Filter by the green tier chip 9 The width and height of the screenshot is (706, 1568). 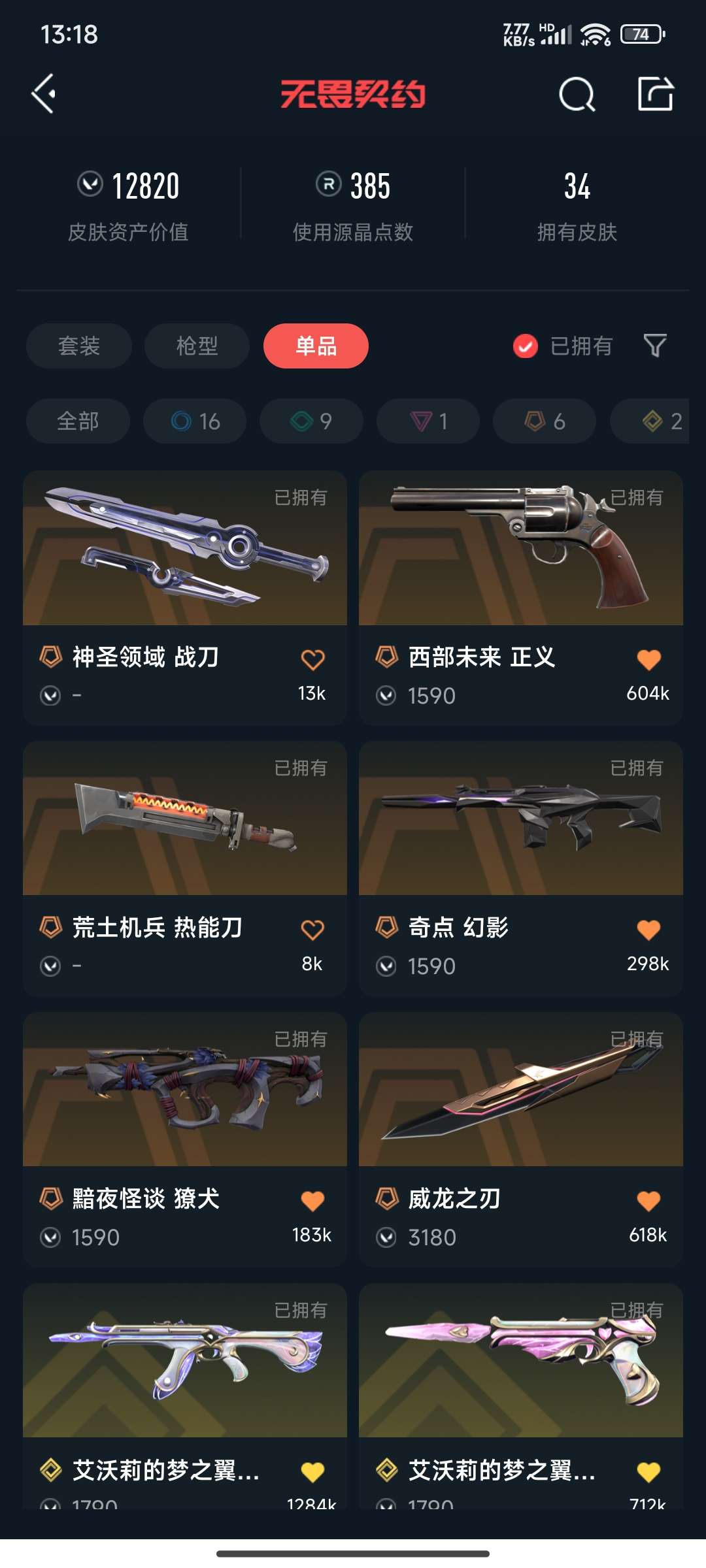[x=311, y=421]
